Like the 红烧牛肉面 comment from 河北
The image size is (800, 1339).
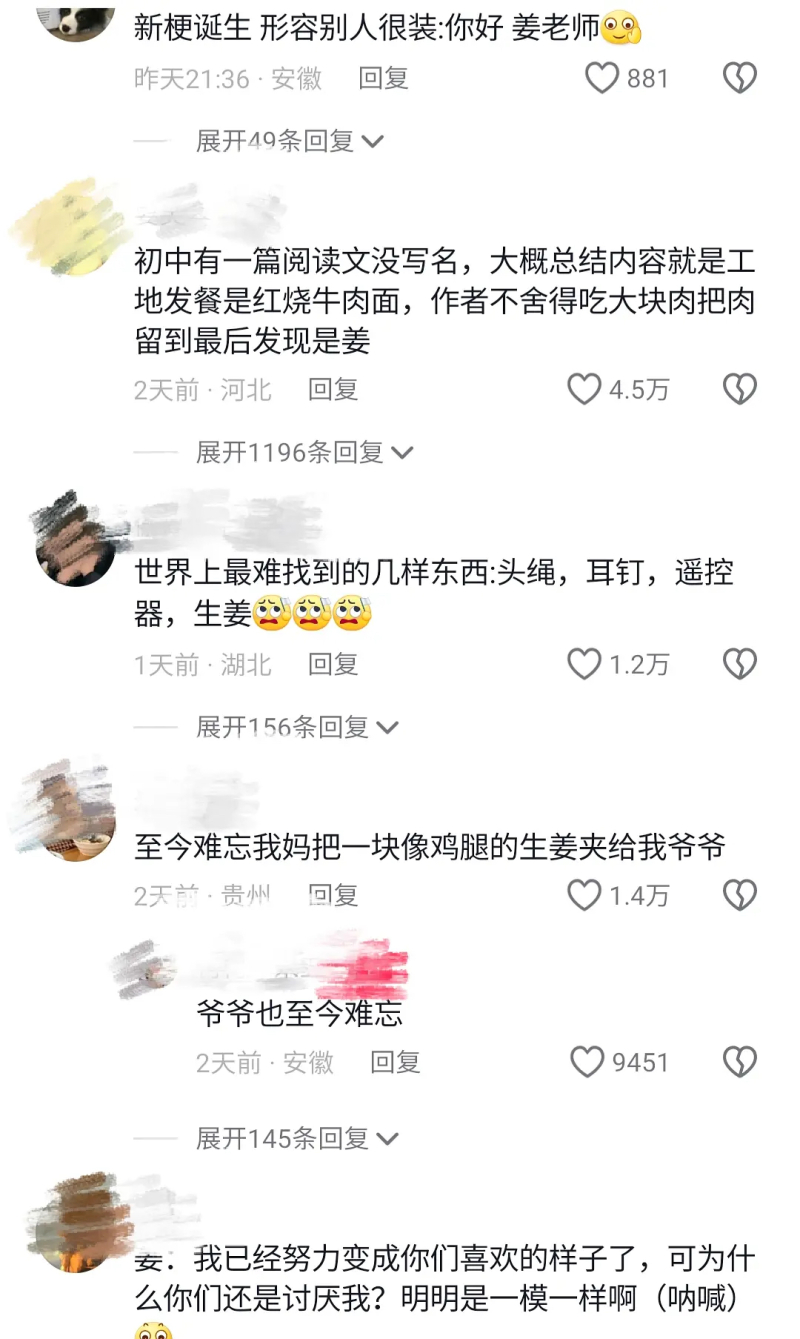coord(585,389)
